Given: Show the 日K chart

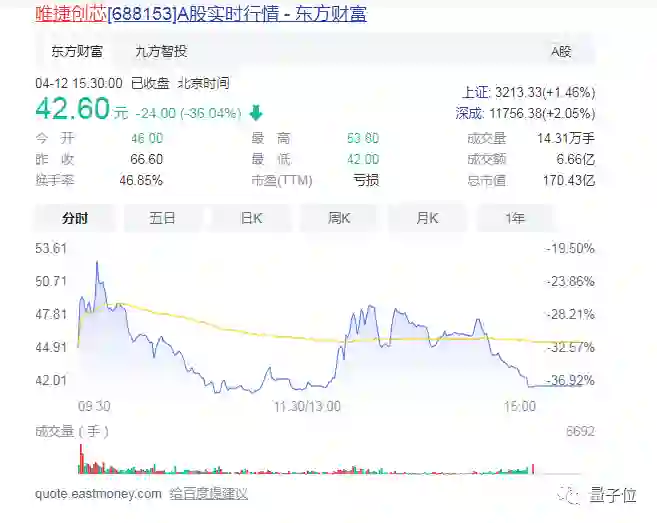Looking at the screenshot, I should click(251, 218).
